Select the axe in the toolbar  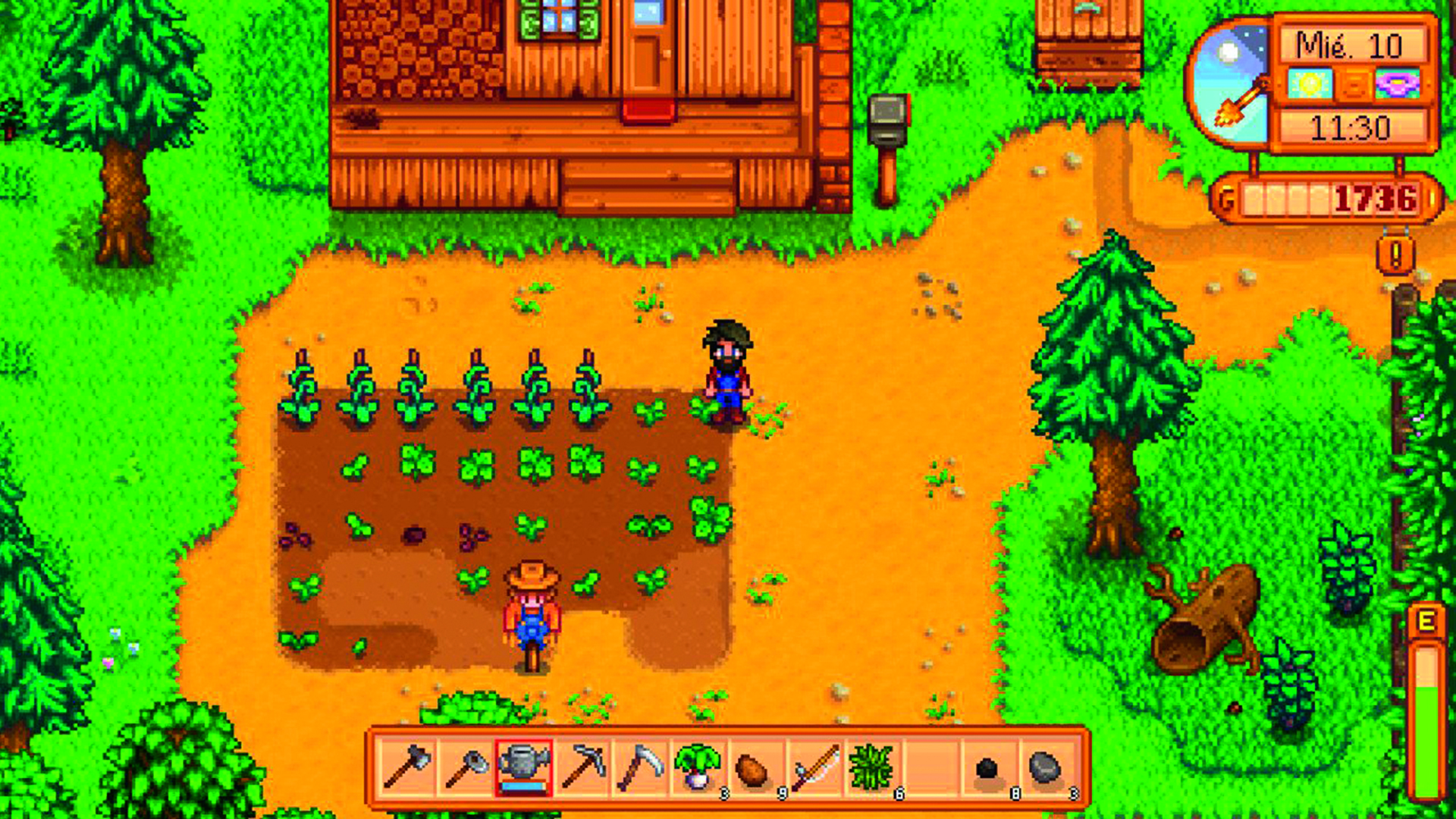(x=407, y=767)
